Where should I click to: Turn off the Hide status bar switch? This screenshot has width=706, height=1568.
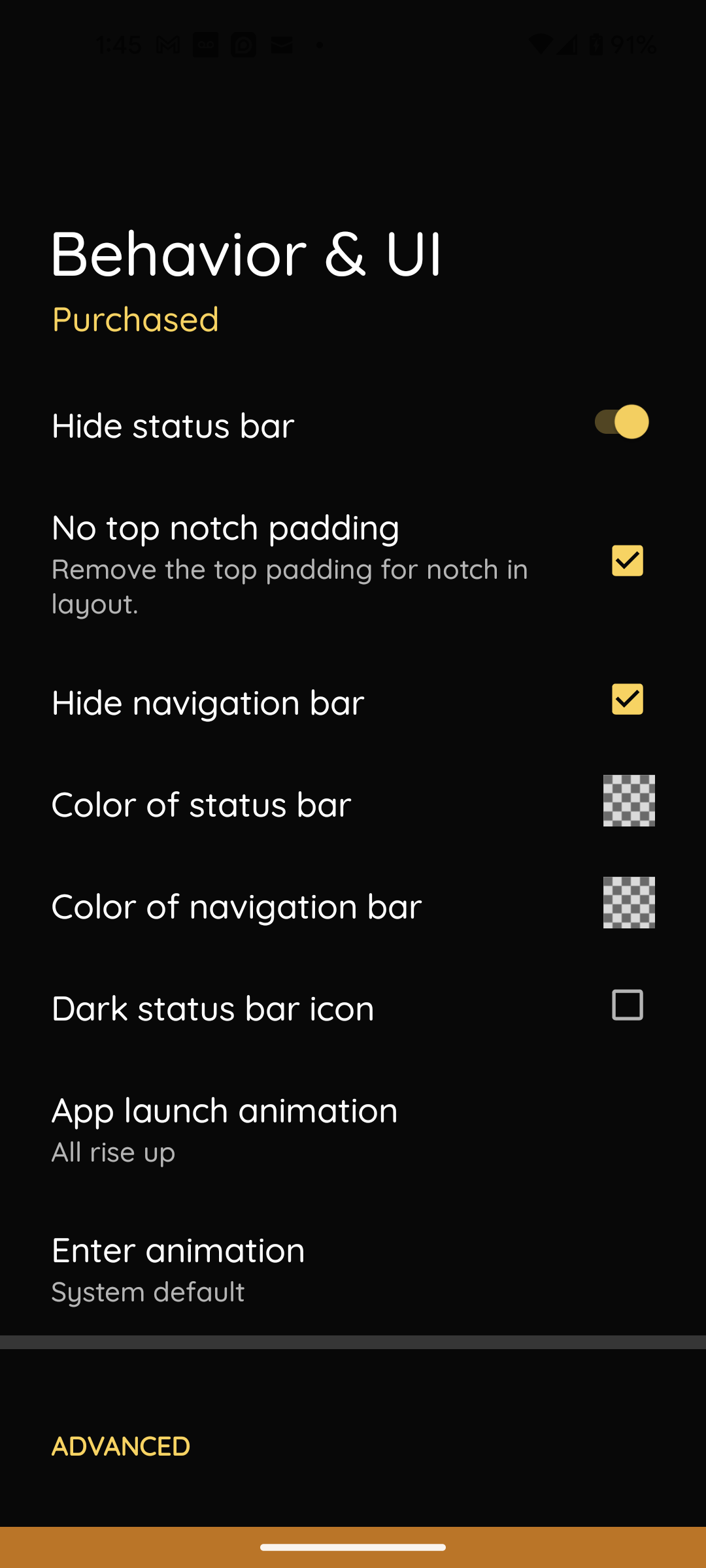pos(621,422)
